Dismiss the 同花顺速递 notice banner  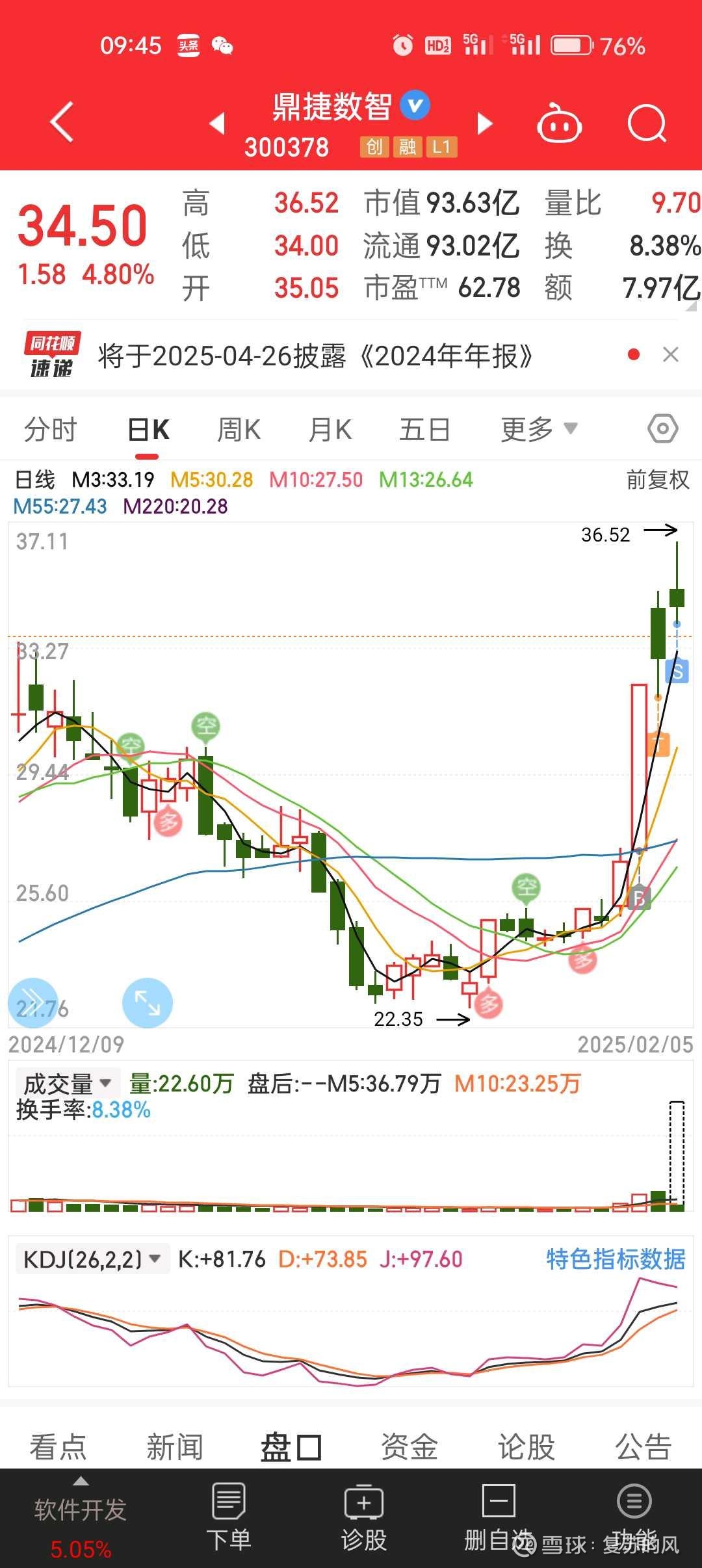pos(670,355)
